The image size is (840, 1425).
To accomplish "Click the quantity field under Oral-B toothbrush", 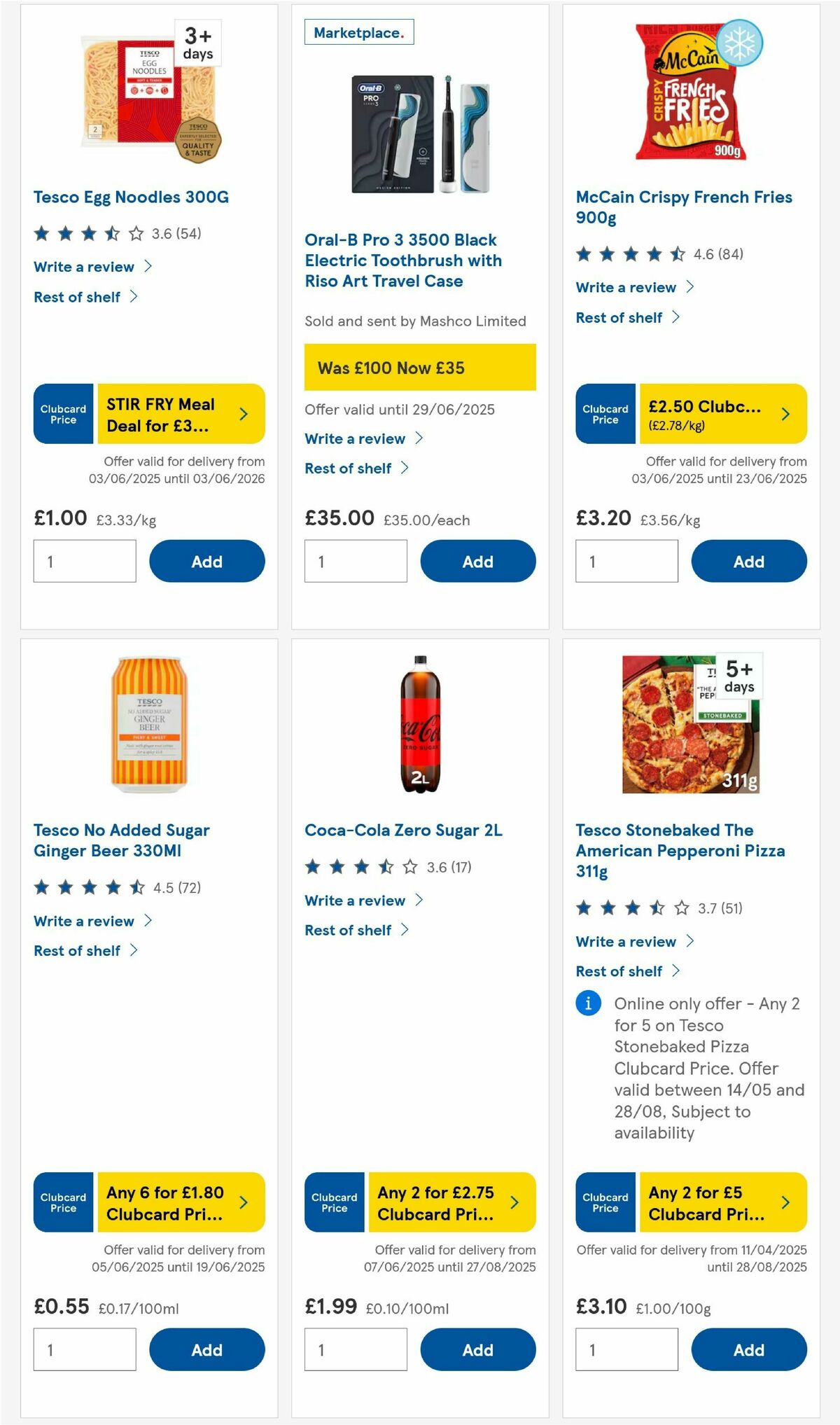I will point(356,560).
